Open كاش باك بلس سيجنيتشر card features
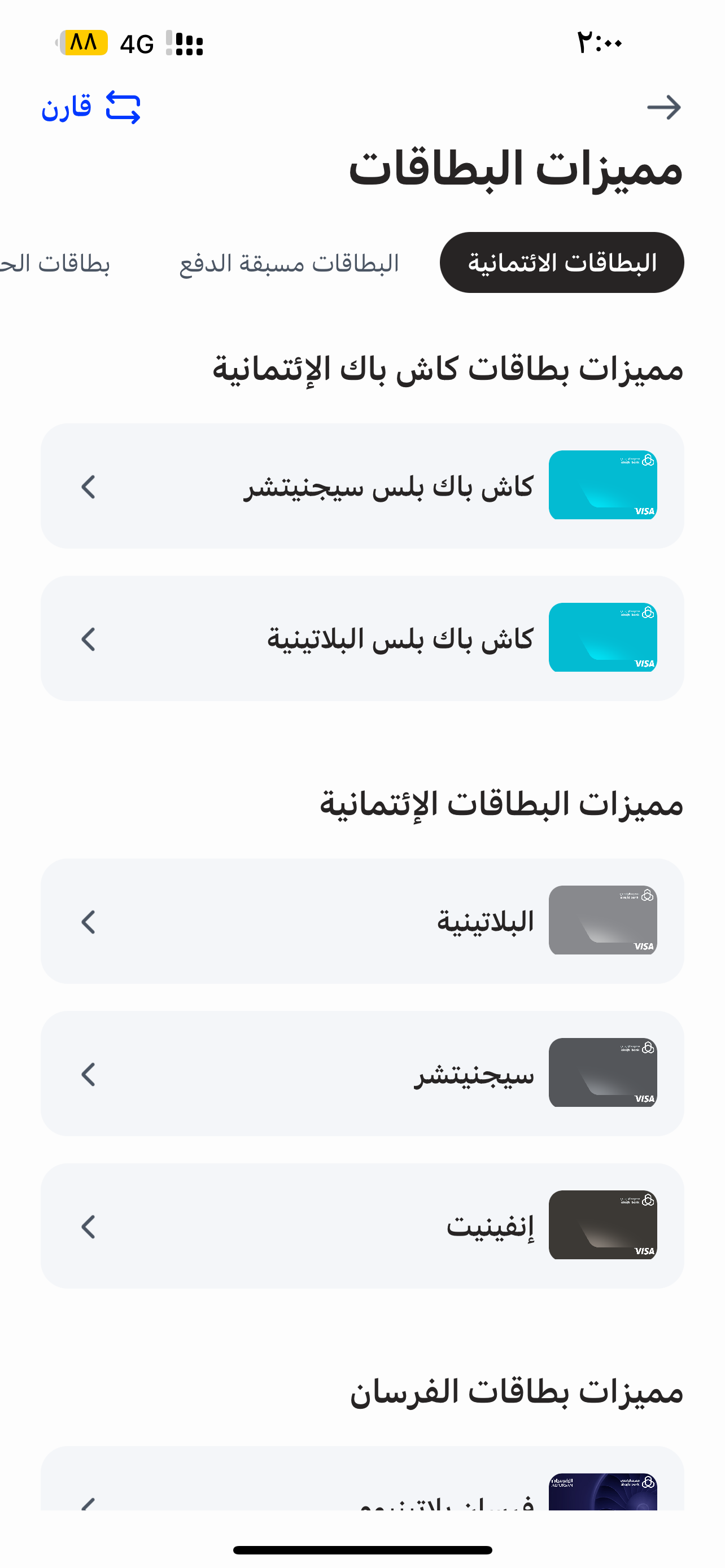This screenshot has width=725, height=1568. [362, 486]
